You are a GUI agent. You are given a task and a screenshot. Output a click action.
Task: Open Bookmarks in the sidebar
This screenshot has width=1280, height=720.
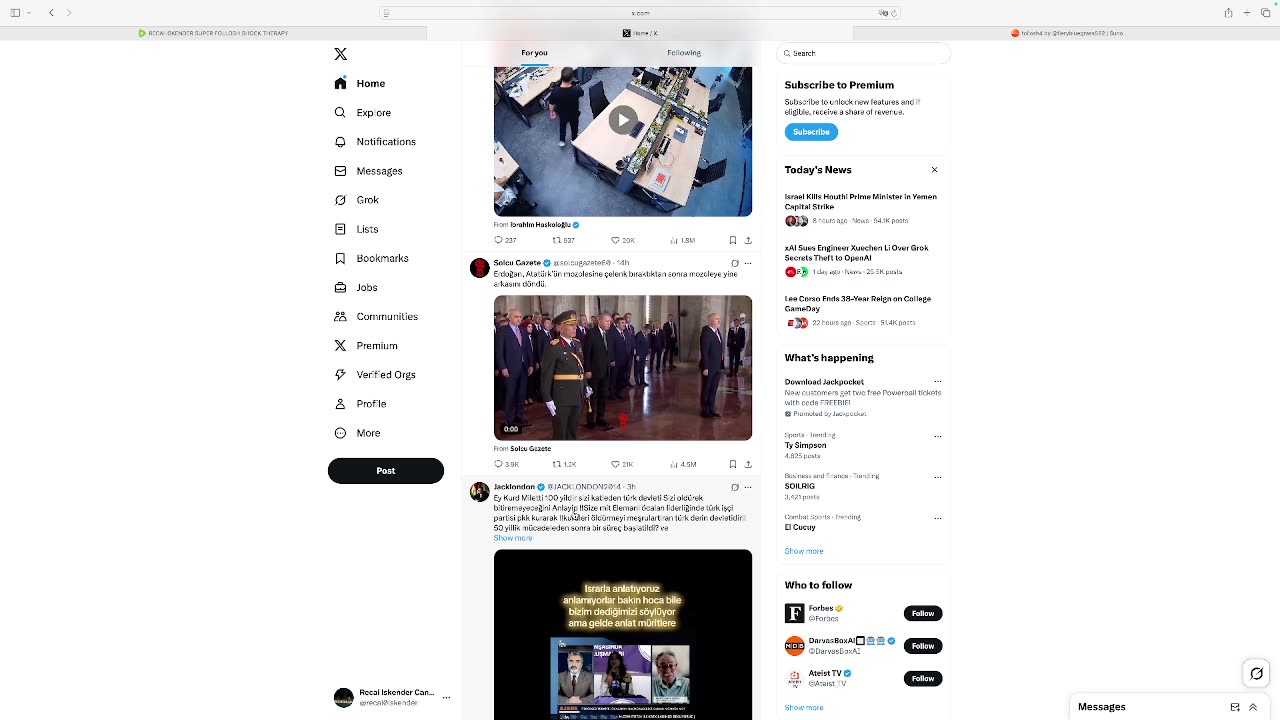coord(382,258)
